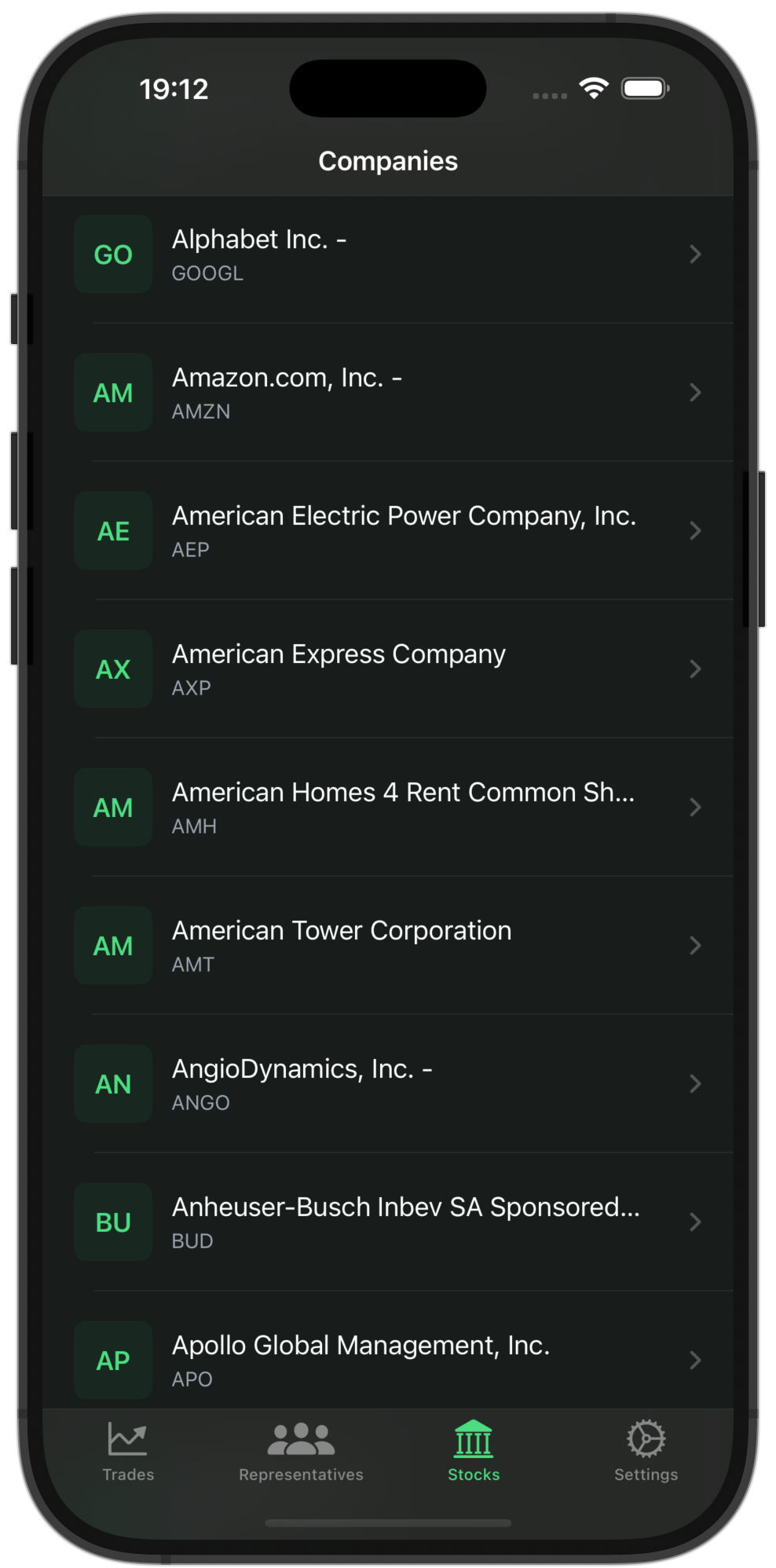Open American Homes 4 Rent AMH
This screenshot has width=776, height=1568.
coord(388,808)
